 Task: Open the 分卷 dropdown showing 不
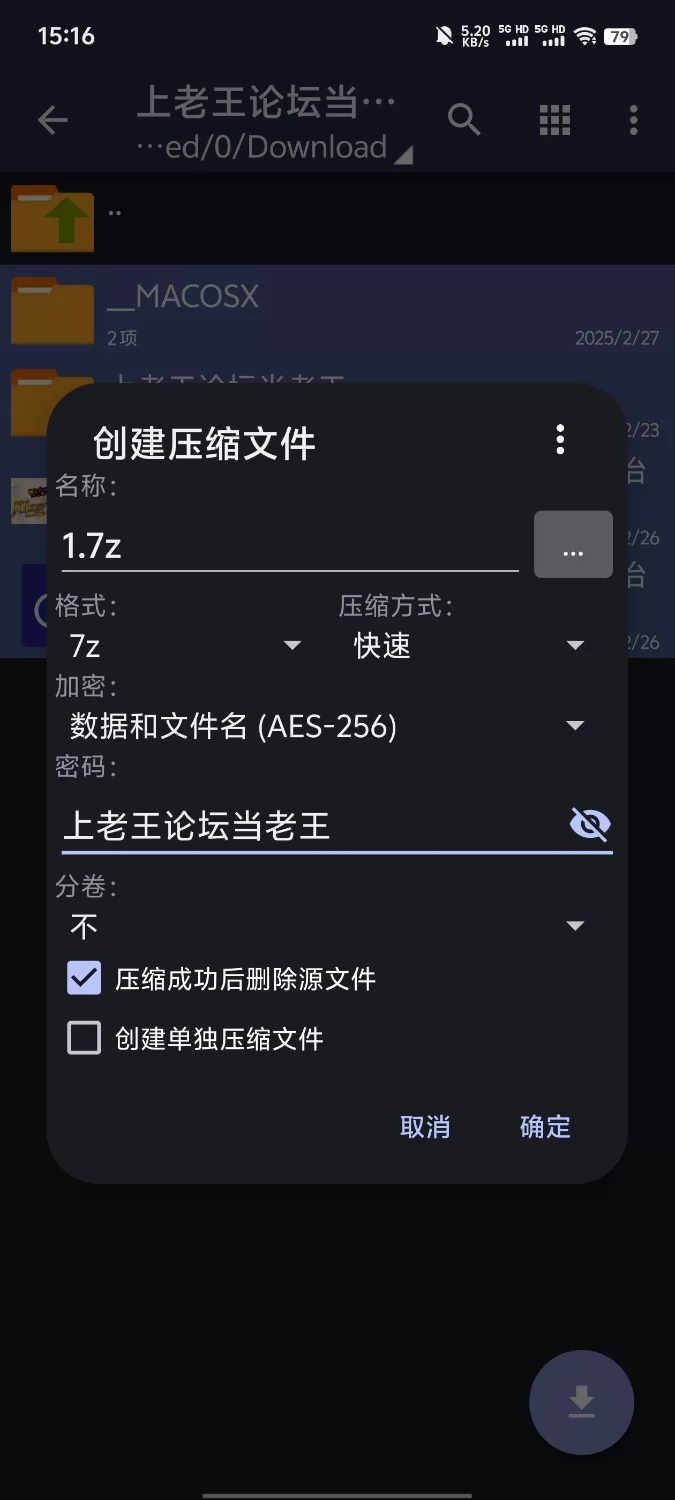(x=327, y=926)
